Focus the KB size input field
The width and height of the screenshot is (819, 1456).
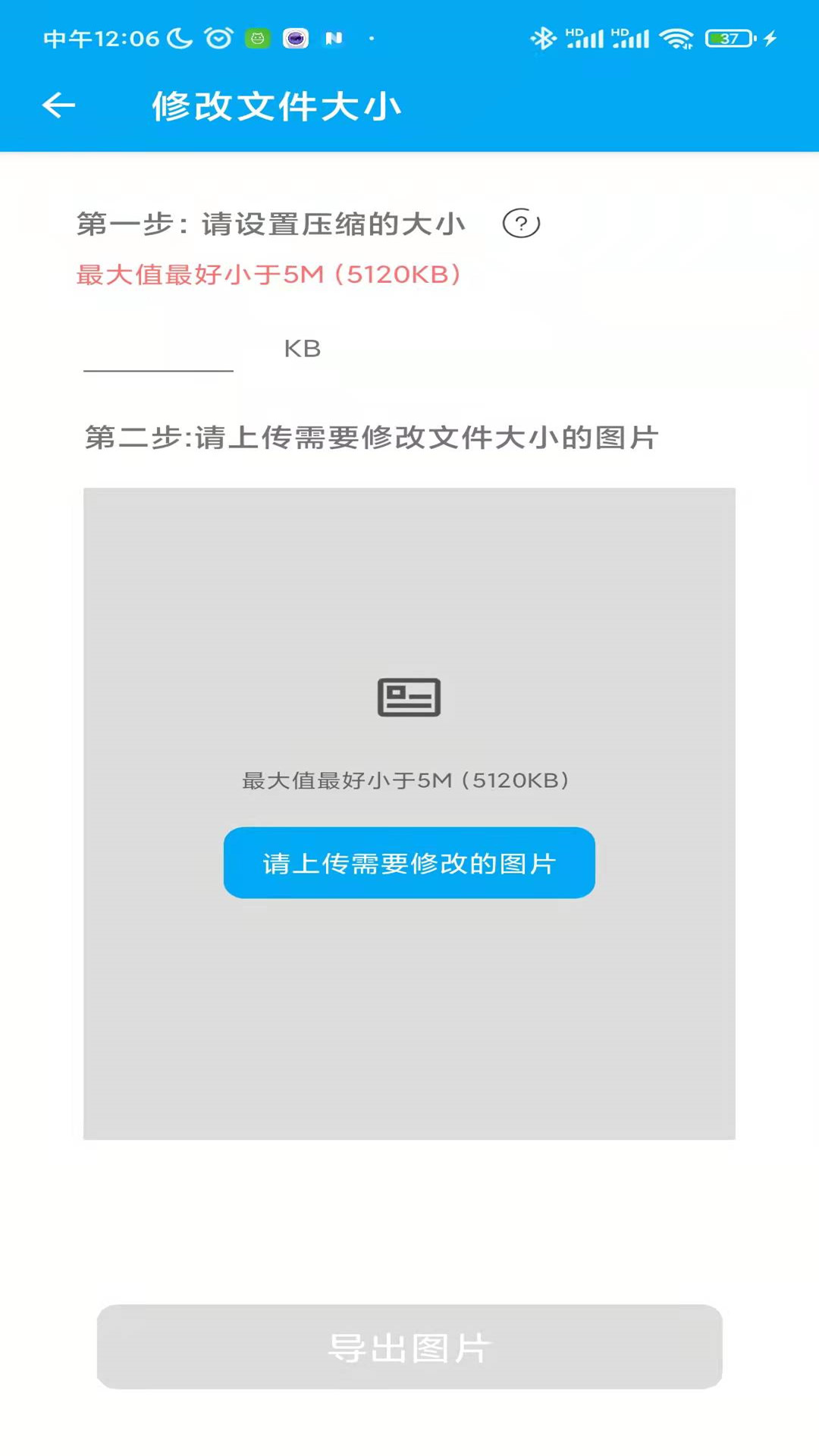click(158, 349)
